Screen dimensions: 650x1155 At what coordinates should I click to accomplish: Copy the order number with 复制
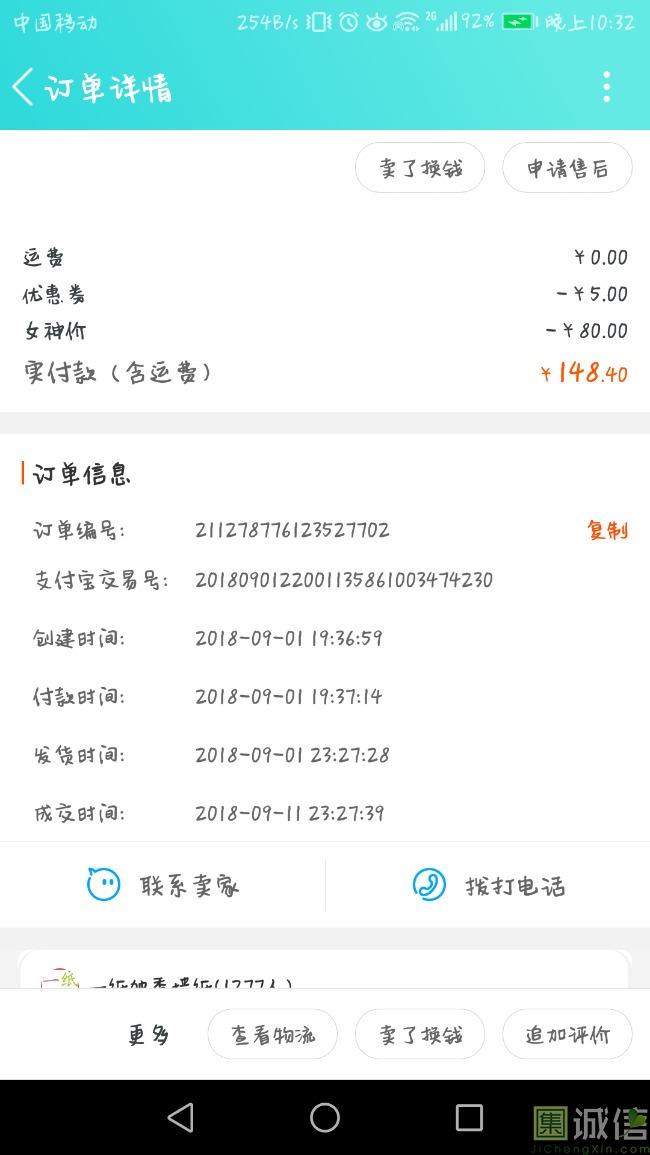point(607,530)
